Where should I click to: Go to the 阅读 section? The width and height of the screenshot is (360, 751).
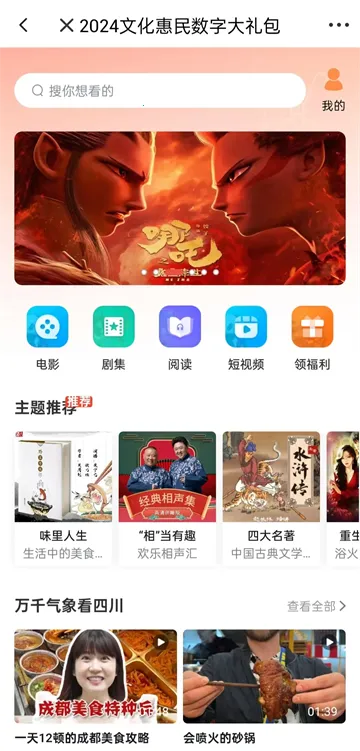[x=180, y=339]
